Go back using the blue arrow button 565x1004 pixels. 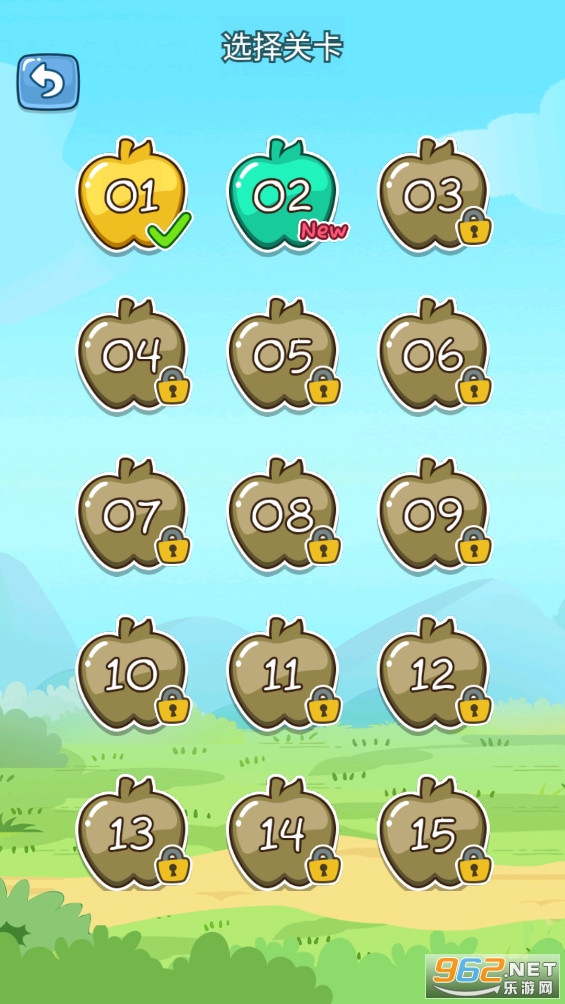click(x=48, y=82)
